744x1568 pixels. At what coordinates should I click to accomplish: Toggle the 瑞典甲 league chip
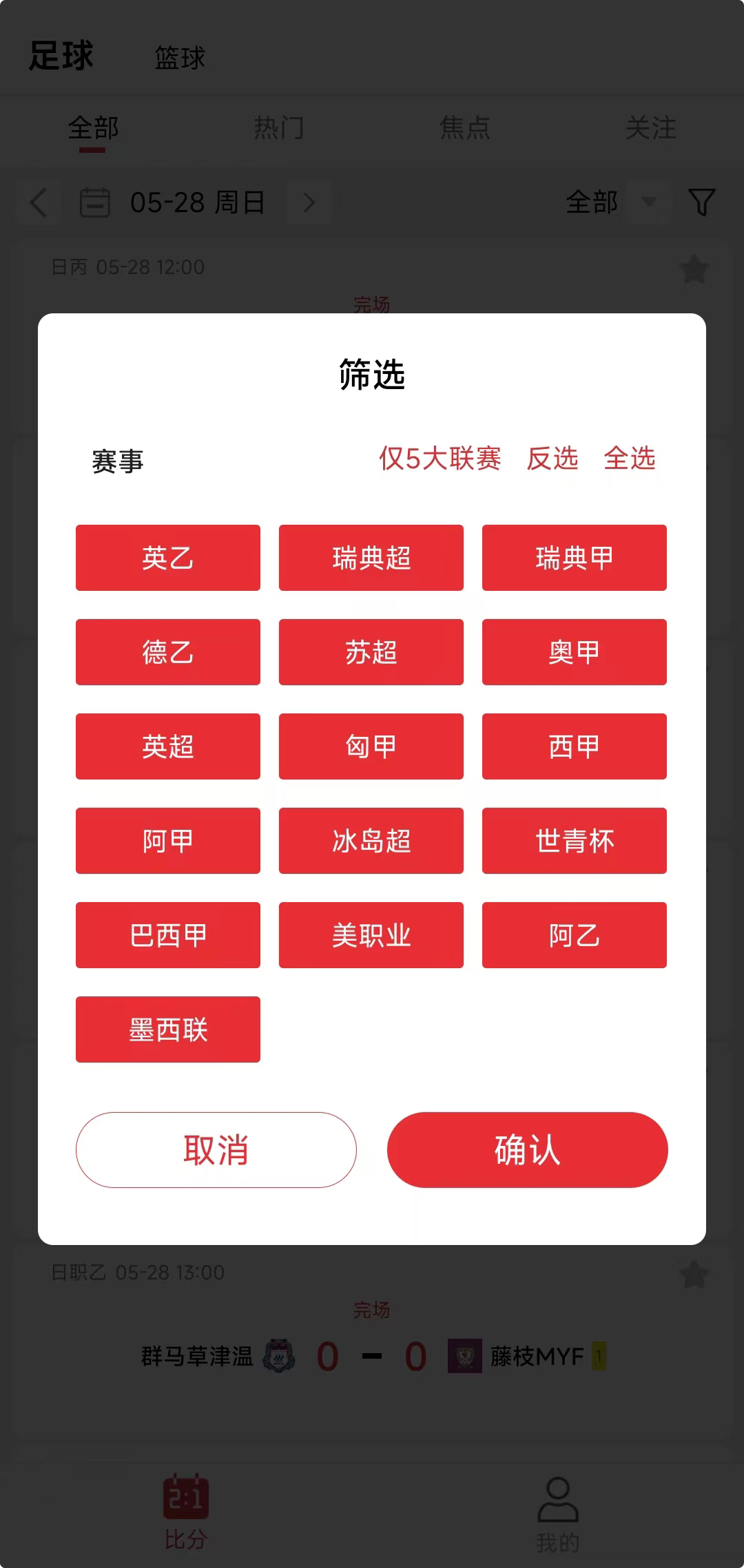point(575,558)
